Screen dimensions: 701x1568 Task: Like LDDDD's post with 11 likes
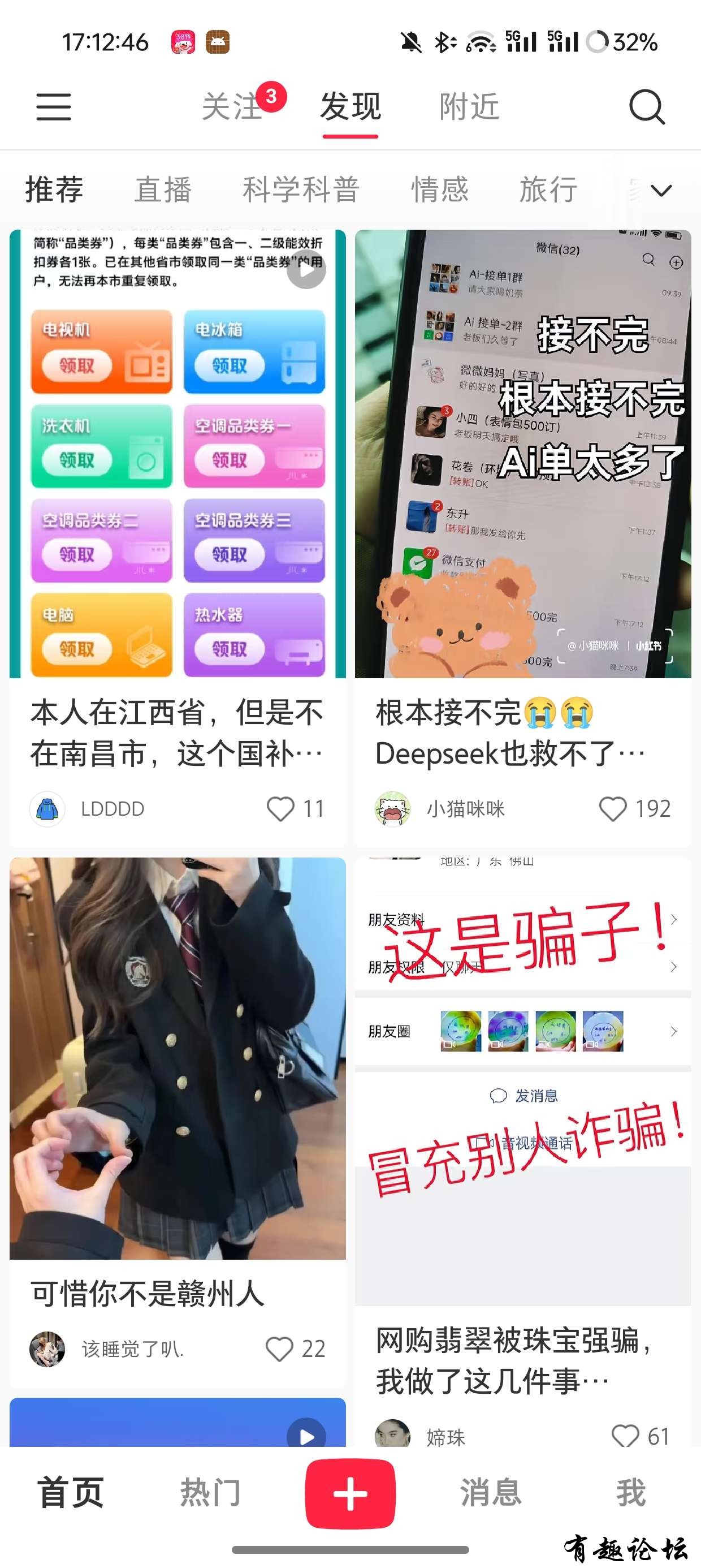(x=281, y=809)
